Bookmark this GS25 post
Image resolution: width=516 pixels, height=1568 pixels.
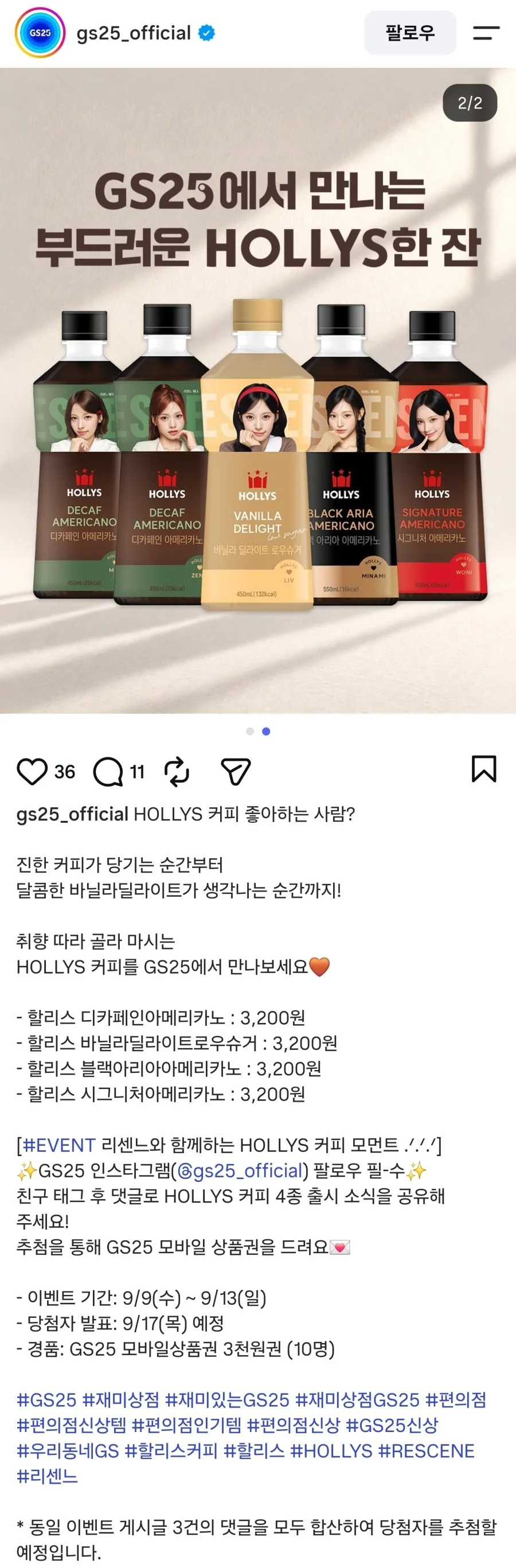pos(484,769)
